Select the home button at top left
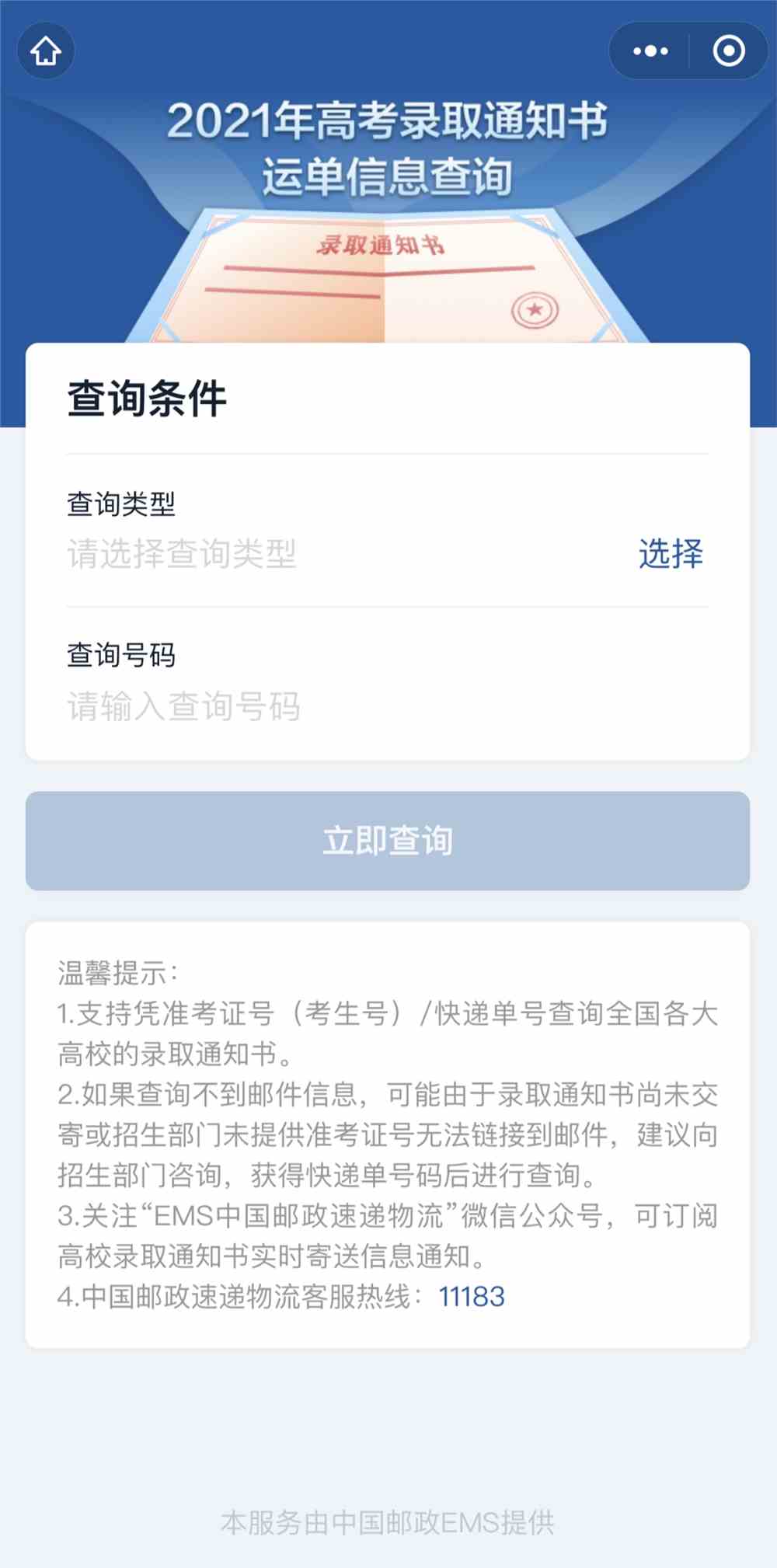The height and width of the screenshot is (1568, 777). pyautogui.click(x=46, y=51)
